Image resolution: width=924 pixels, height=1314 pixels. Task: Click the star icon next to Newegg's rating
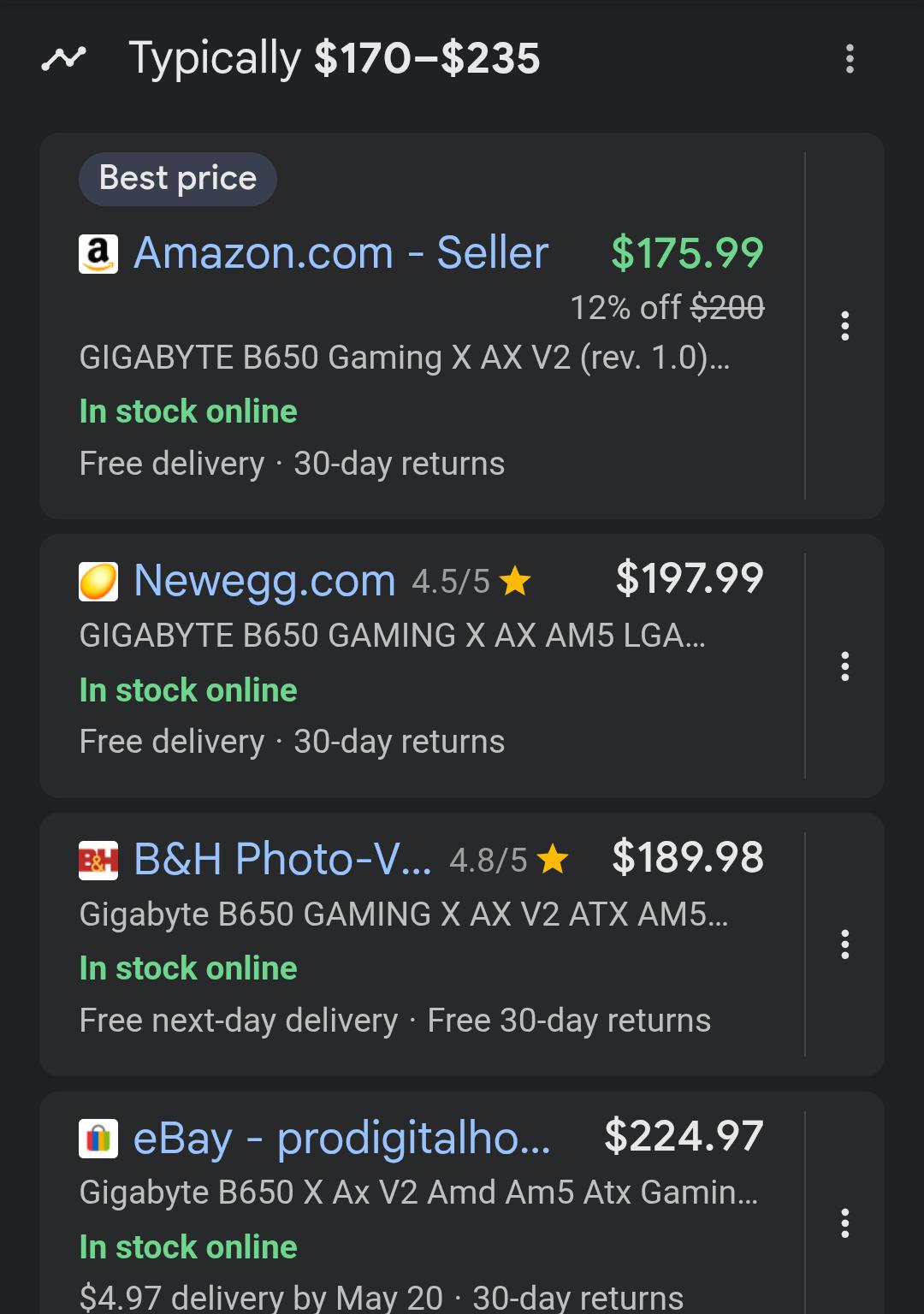[515, 580]
